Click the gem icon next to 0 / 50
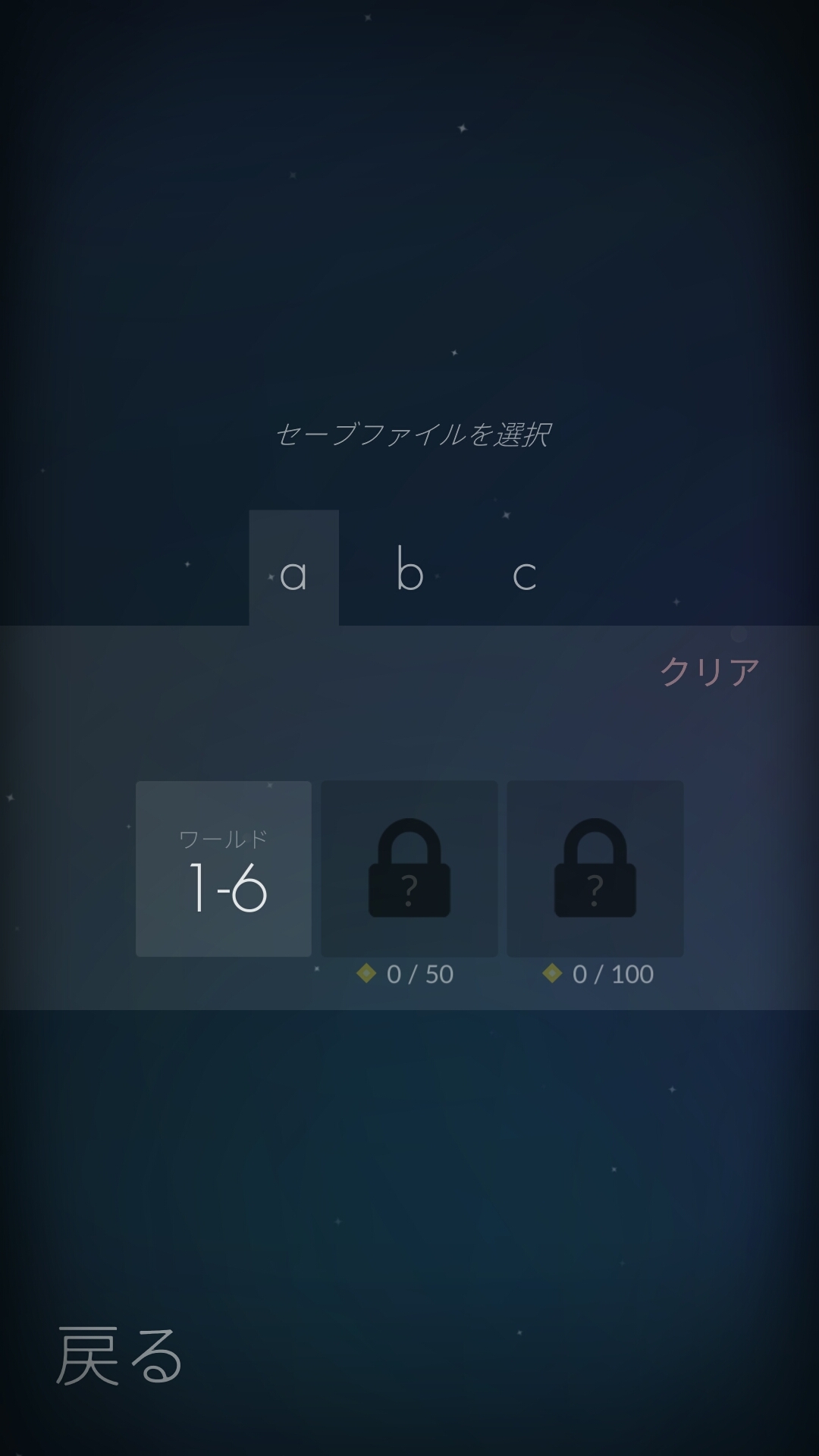This screenshot has height=1456, width=819. [x=366, y=974]
